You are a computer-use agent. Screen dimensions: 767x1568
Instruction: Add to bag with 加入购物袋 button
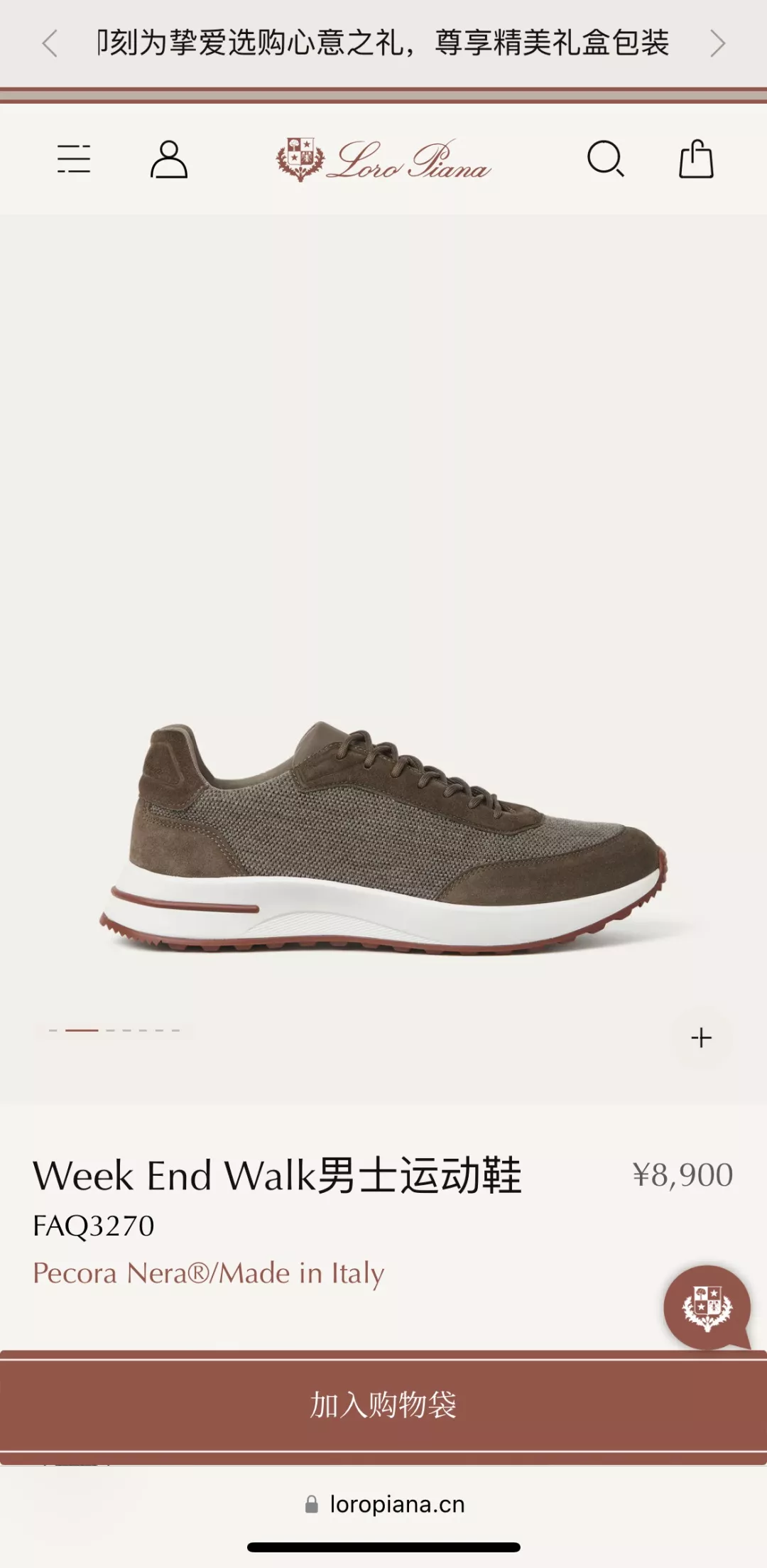point(383,1404)
